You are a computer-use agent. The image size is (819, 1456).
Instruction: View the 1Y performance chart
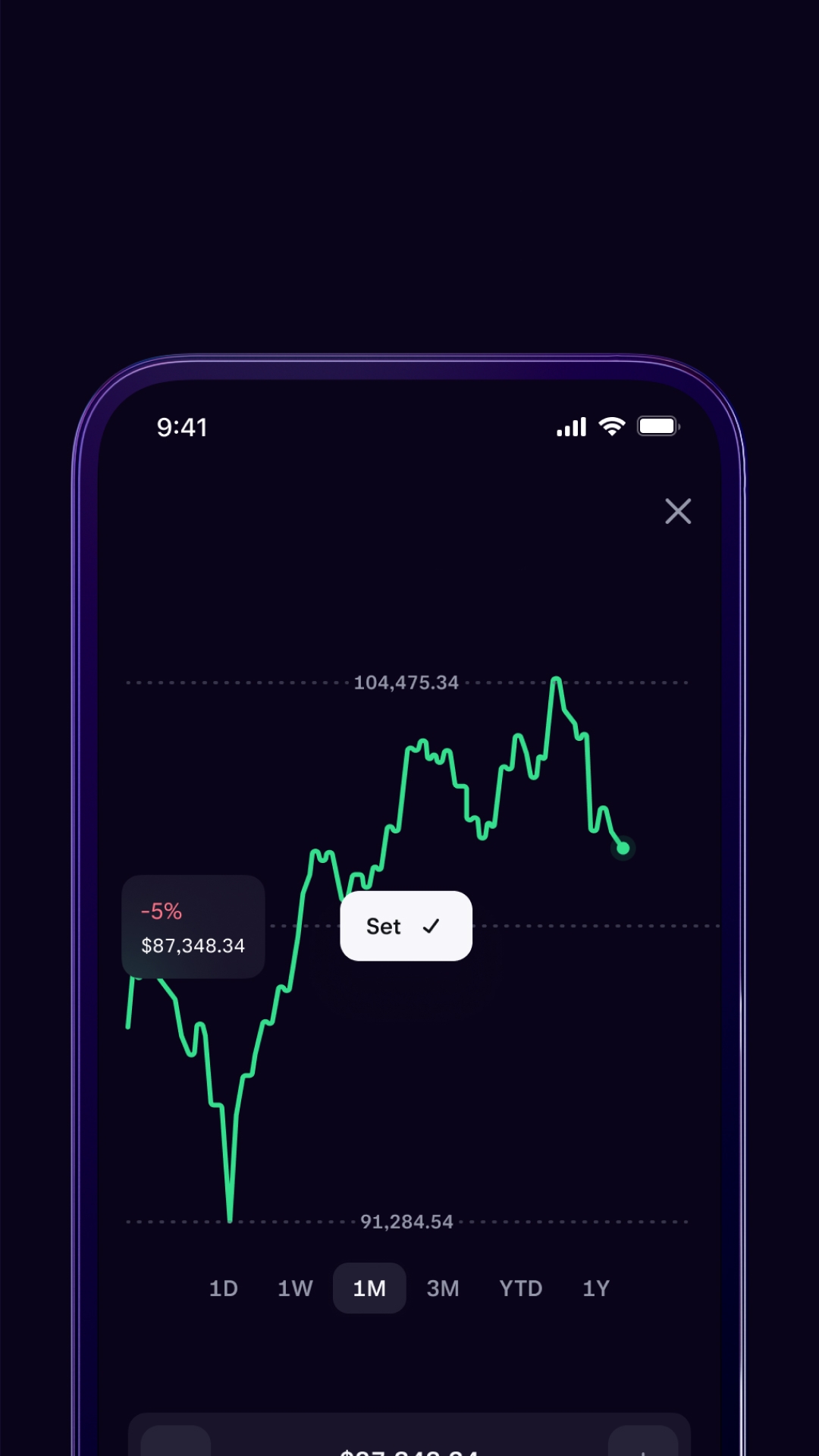(596, 1288)
